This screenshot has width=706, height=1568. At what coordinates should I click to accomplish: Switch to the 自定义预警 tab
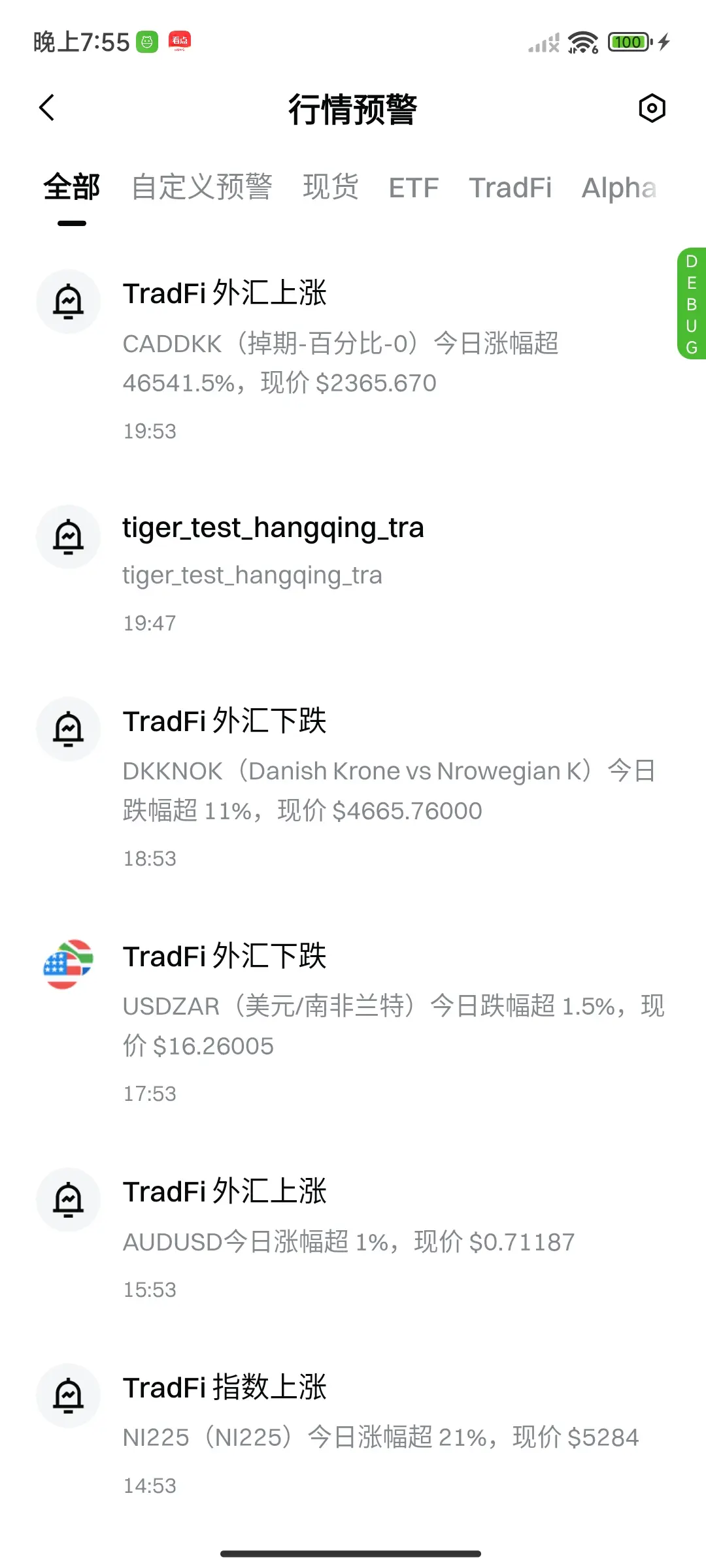201,188
